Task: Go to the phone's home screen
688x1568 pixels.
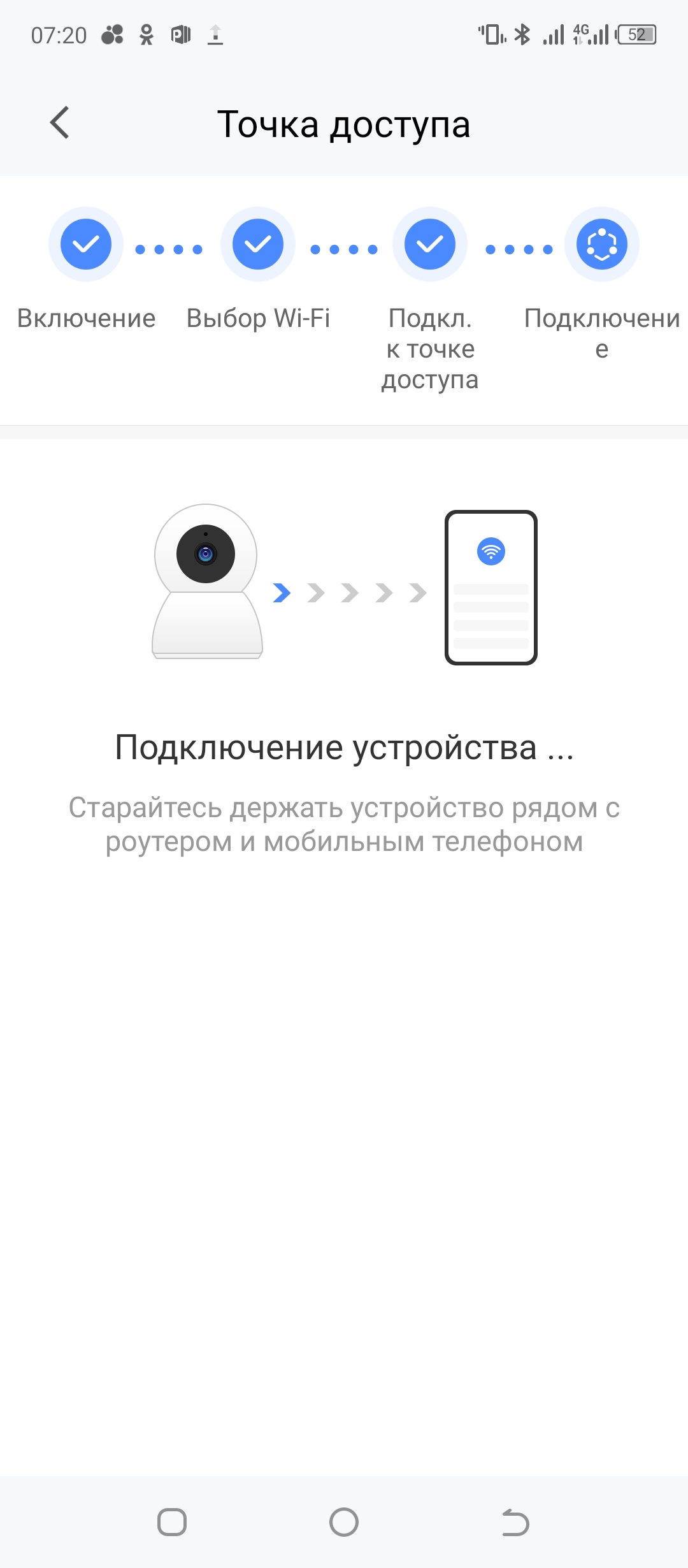Action: coord(344,1522)
